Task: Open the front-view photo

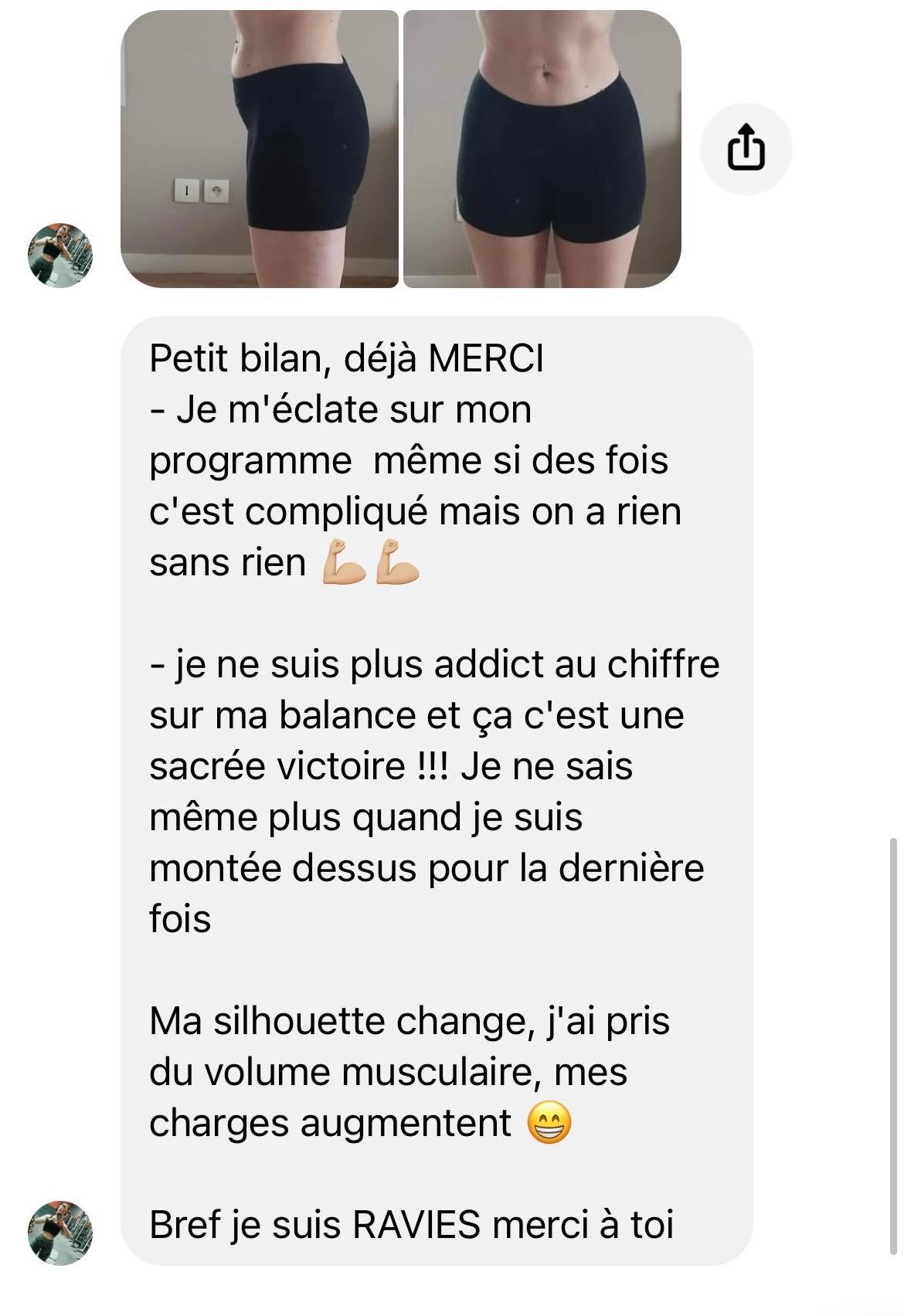Action: tap(542, 149)
